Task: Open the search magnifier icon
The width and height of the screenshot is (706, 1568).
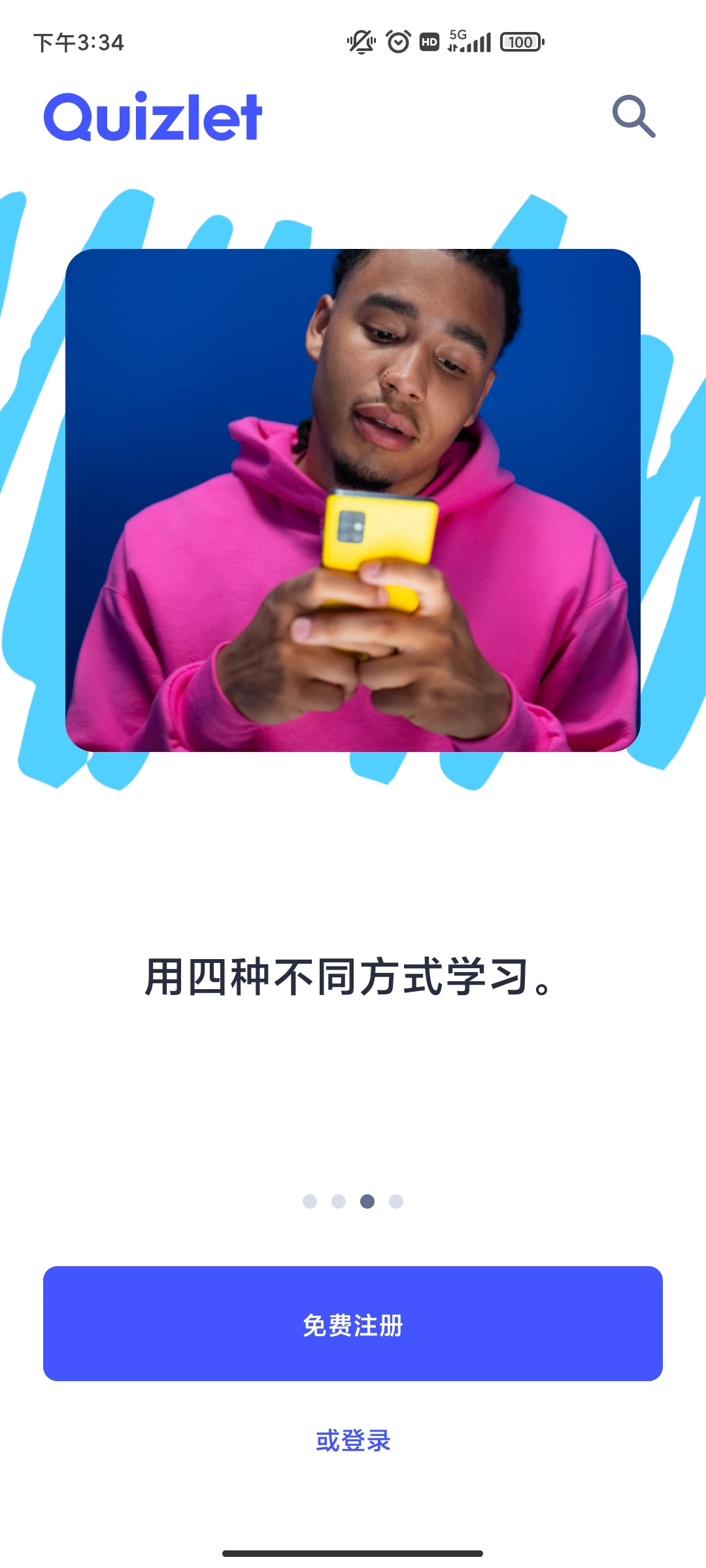Action: (x=633, y=116)
